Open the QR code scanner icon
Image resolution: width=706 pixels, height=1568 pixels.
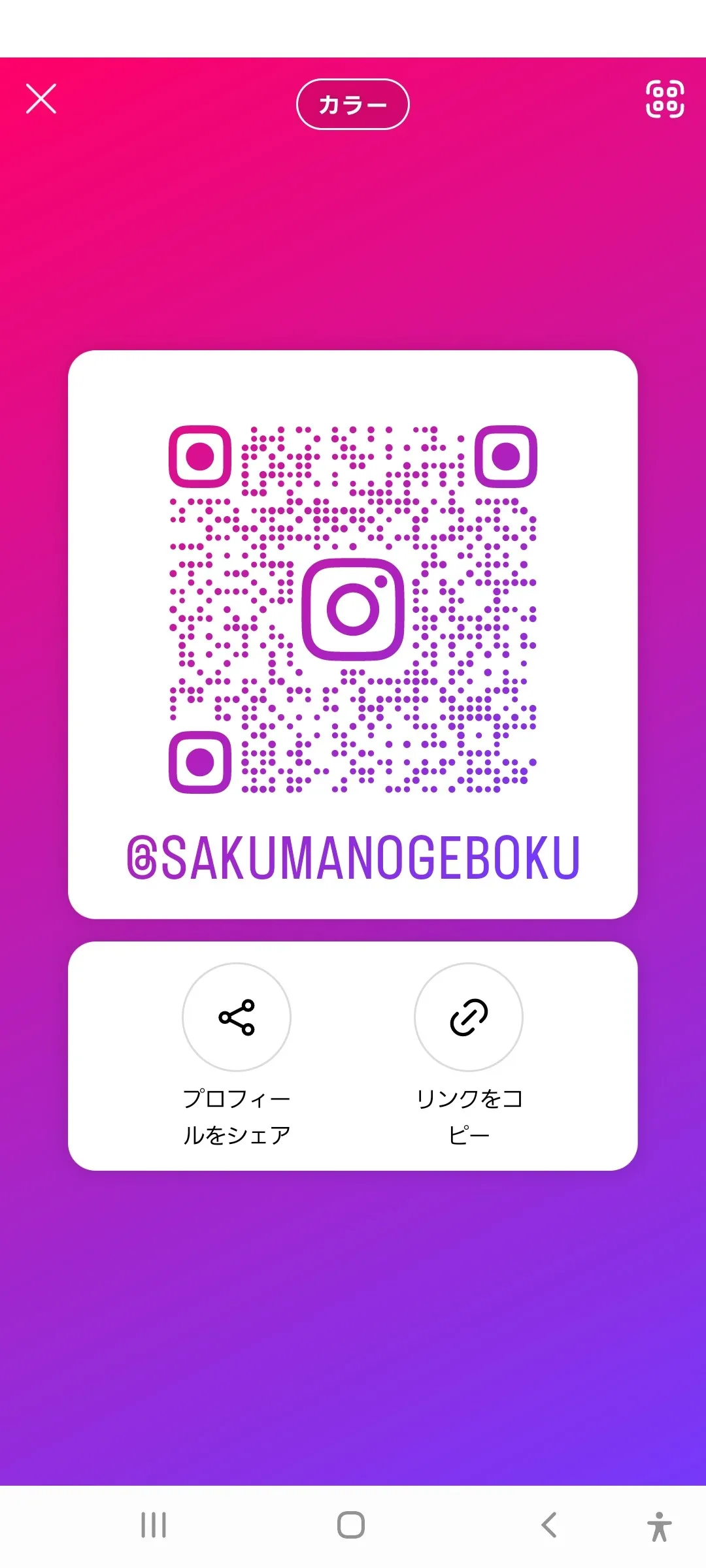click(x=665, y=99)
